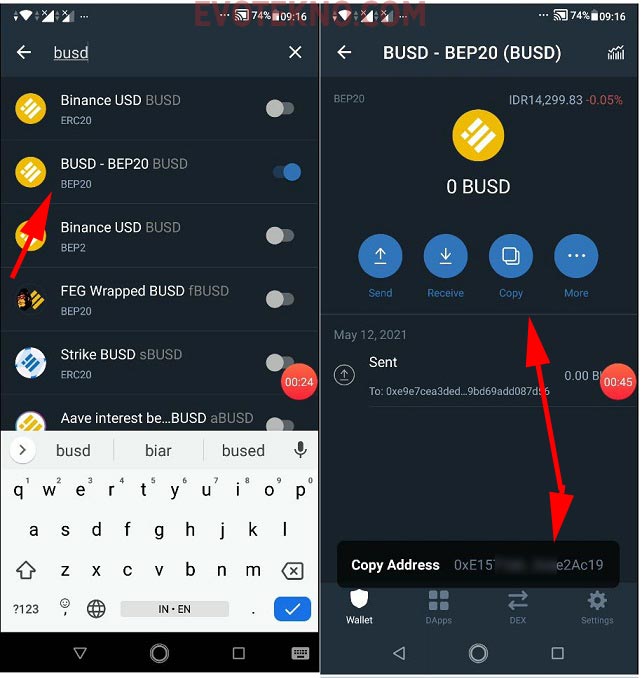Go back from the busd search screen

25,53
